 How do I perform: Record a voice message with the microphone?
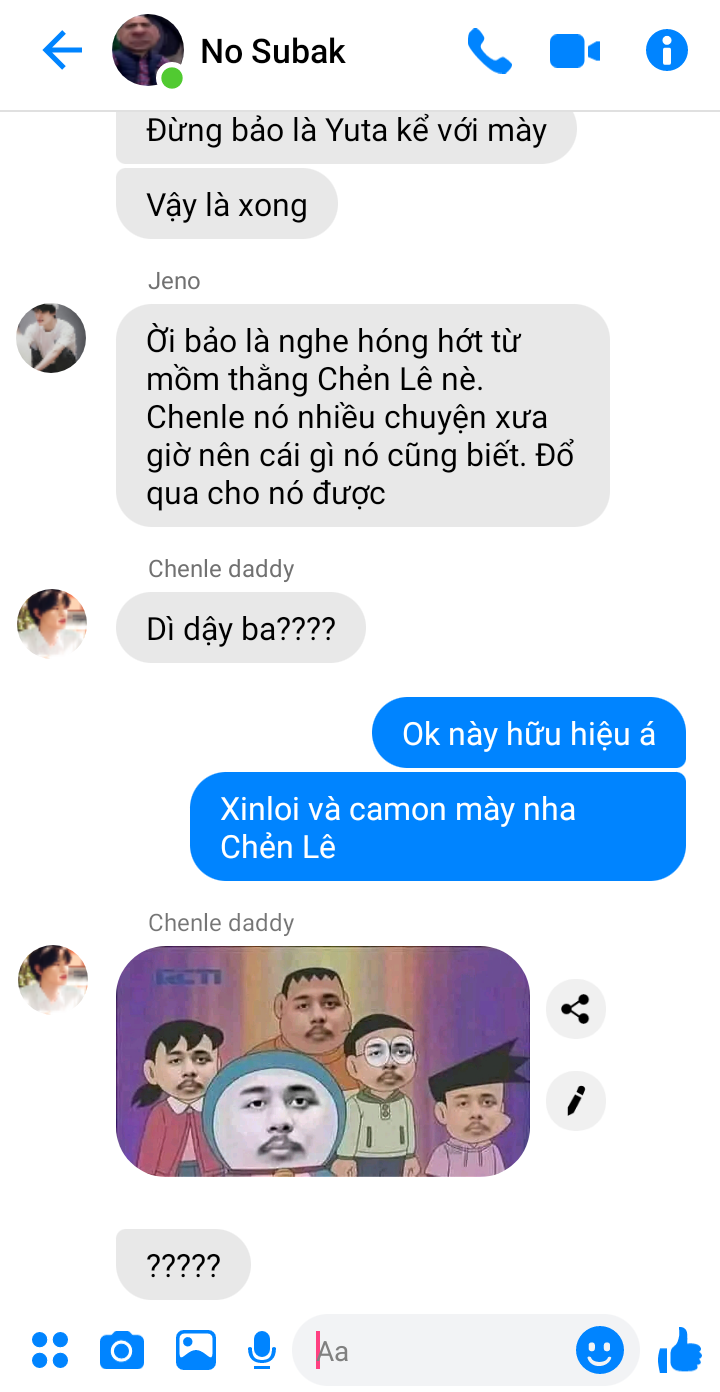coord(262,1351)
